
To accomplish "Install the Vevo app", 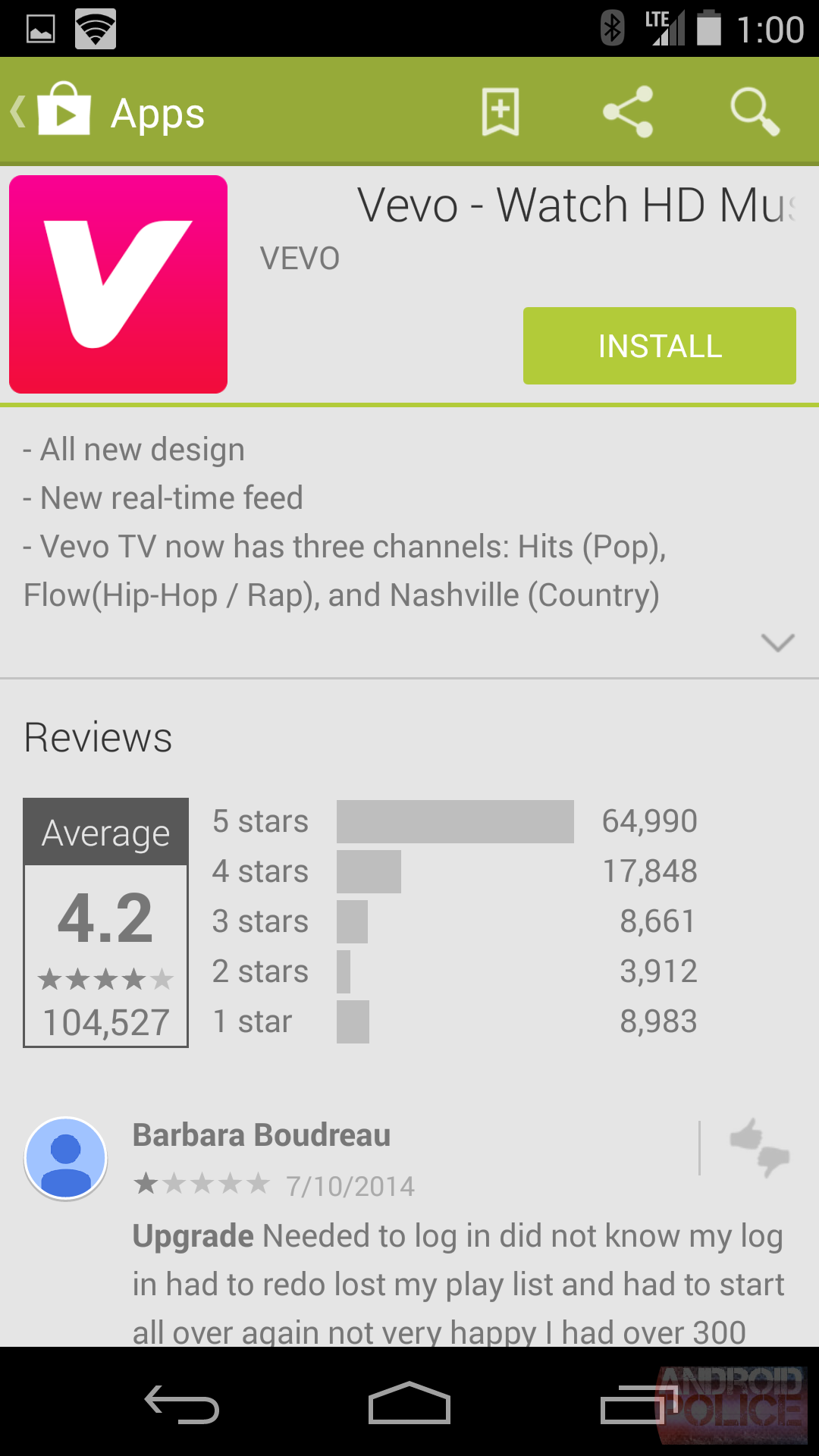I will [659, 346].
